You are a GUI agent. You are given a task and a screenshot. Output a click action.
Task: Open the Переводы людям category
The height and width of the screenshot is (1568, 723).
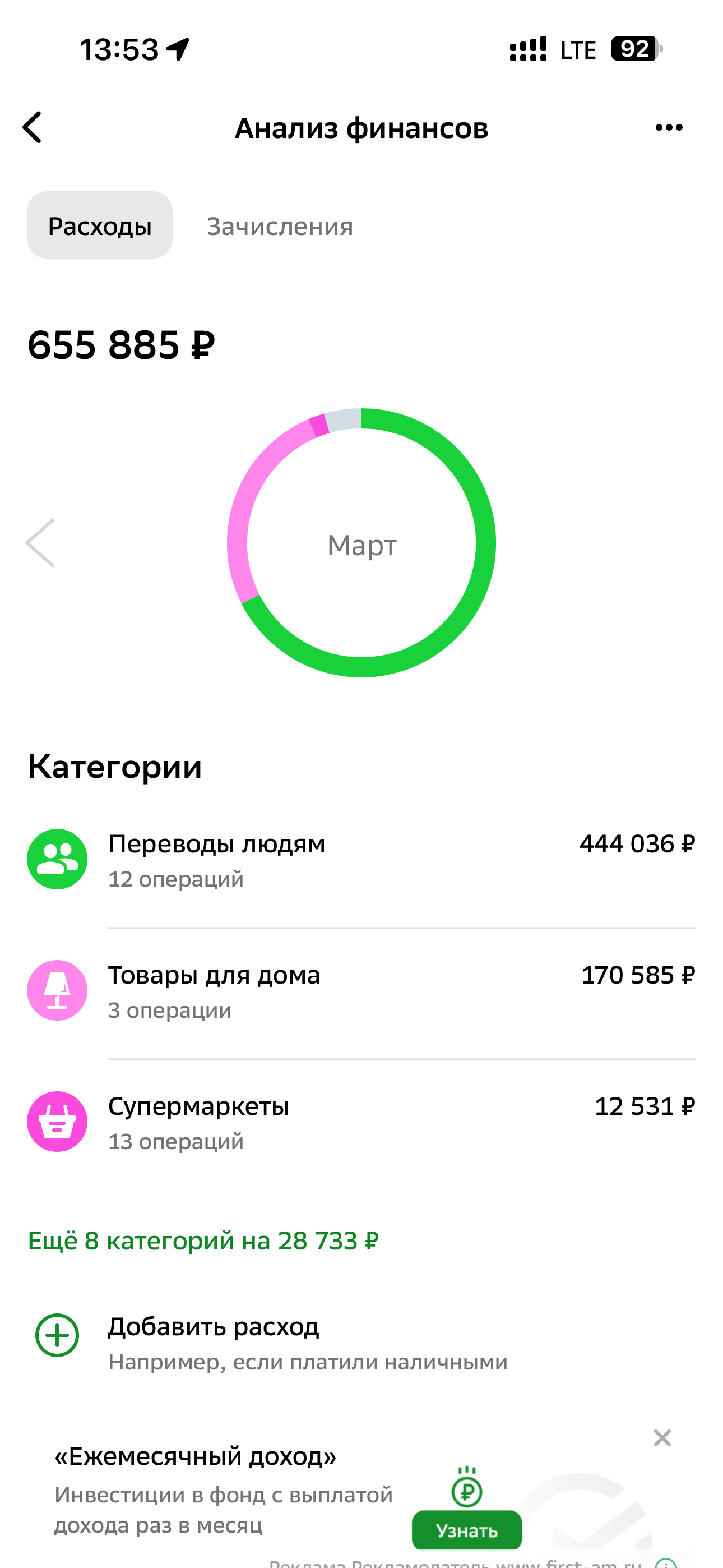pos(361,860)
